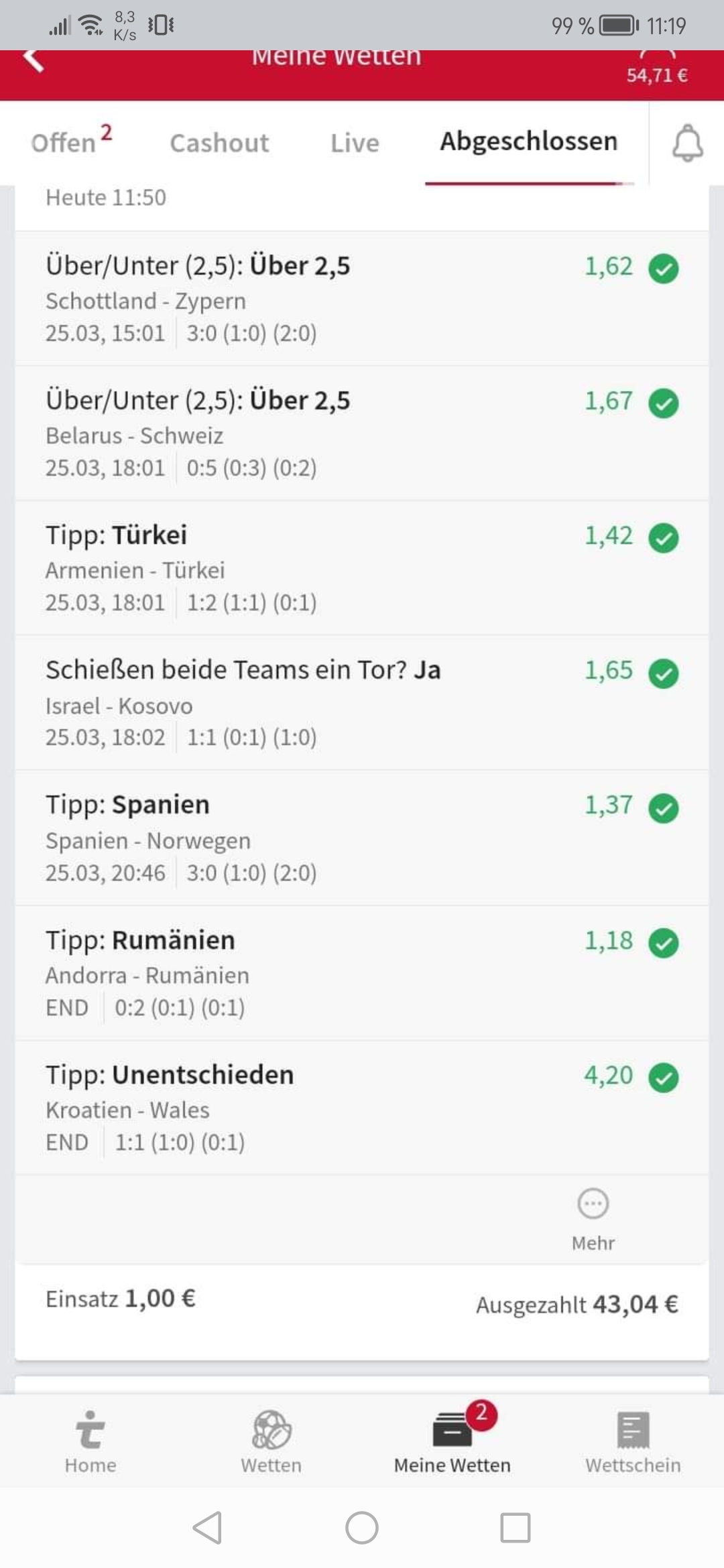724x1568 pixels.
Task: Switch to the Offen tab
Action: [70, 142]
